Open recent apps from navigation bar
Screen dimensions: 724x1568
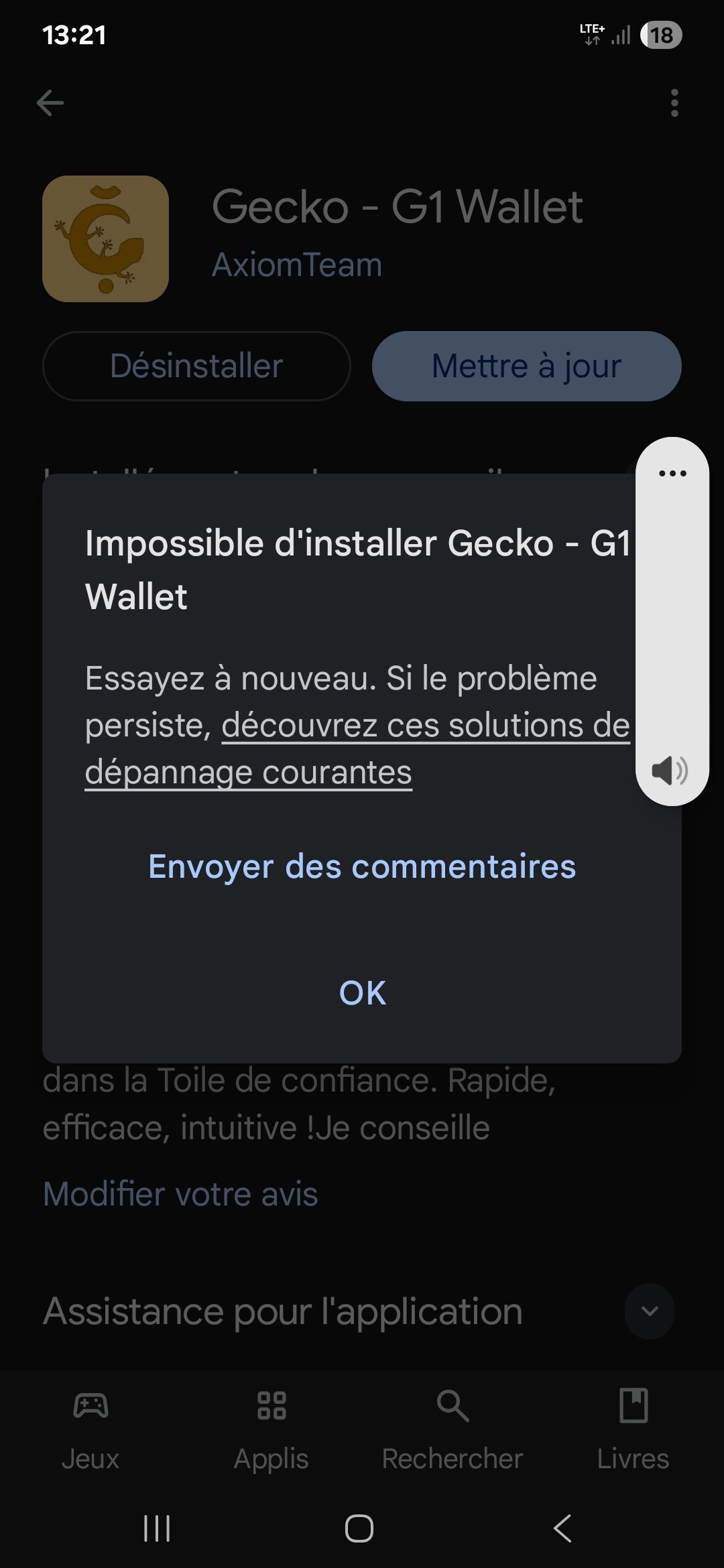(x=157, y=1528)
